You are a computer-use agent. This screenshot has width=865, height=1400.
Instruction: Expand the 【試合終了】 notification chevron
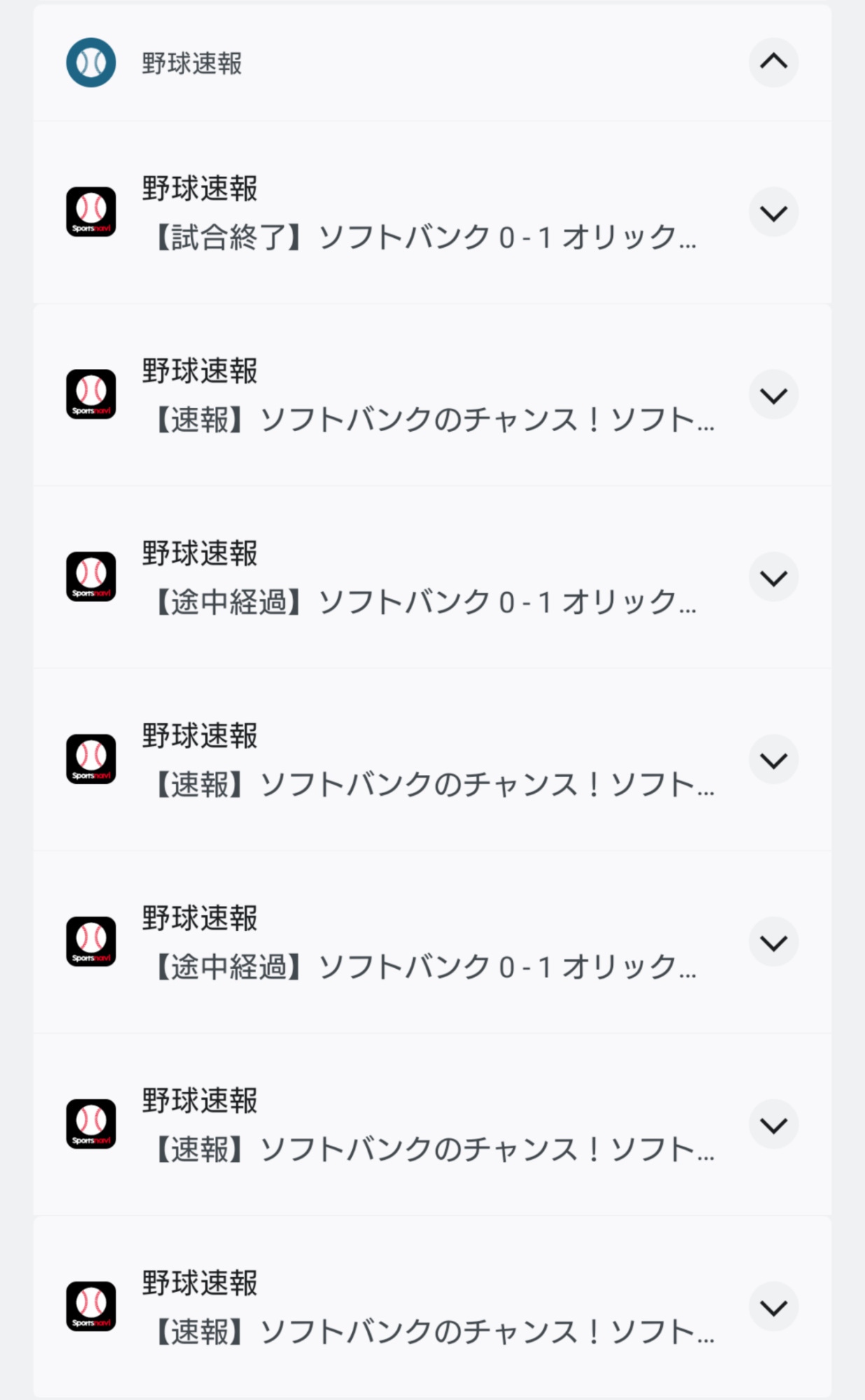click(x=773, y=213)
